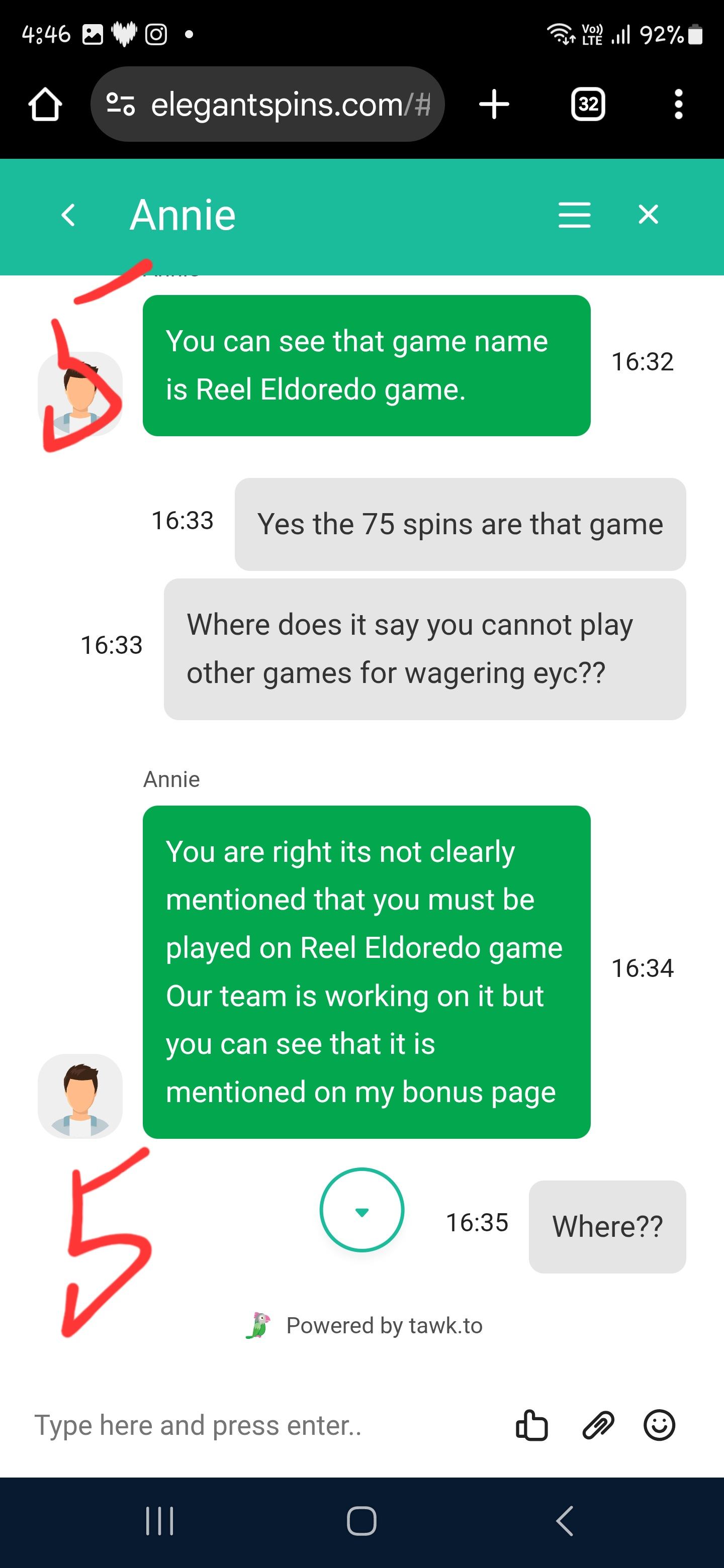Go back from Annie's chat
724x1568 pixels.
[68, 215]
